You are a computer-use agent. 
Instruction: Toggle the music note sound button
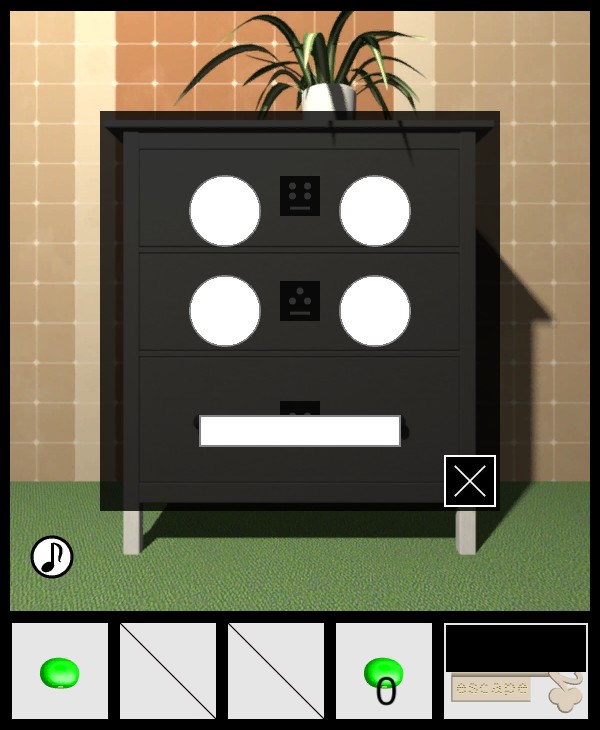(x=52, y=557)
